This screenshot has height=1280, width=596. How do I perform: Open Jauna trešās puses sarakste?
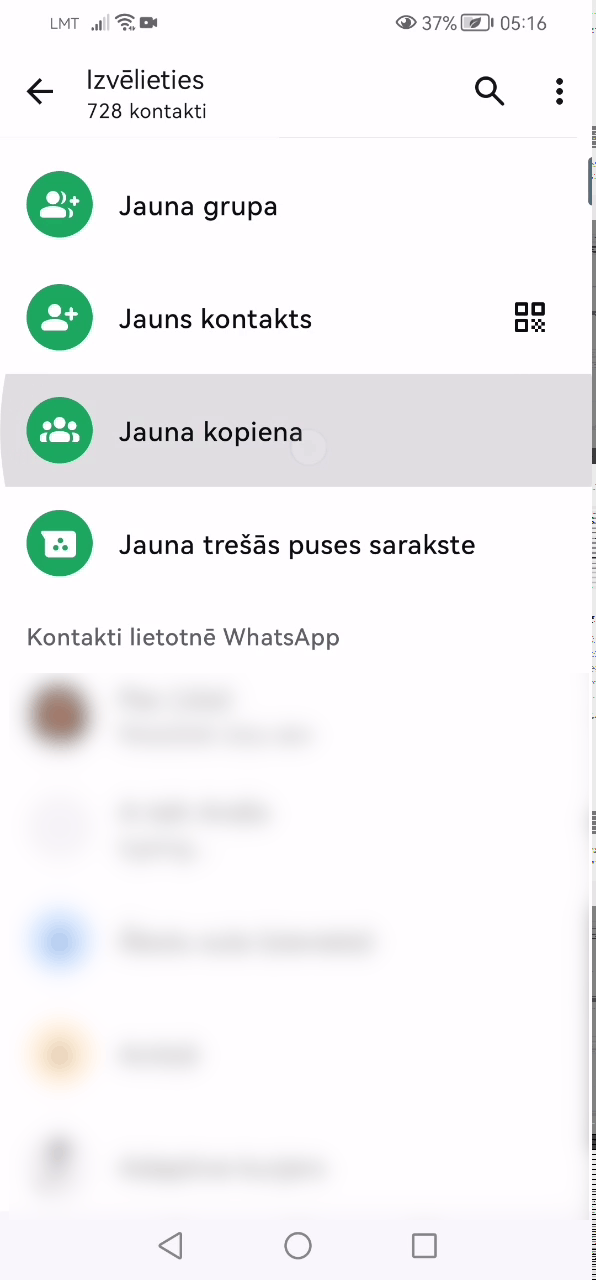pos(298,544)
